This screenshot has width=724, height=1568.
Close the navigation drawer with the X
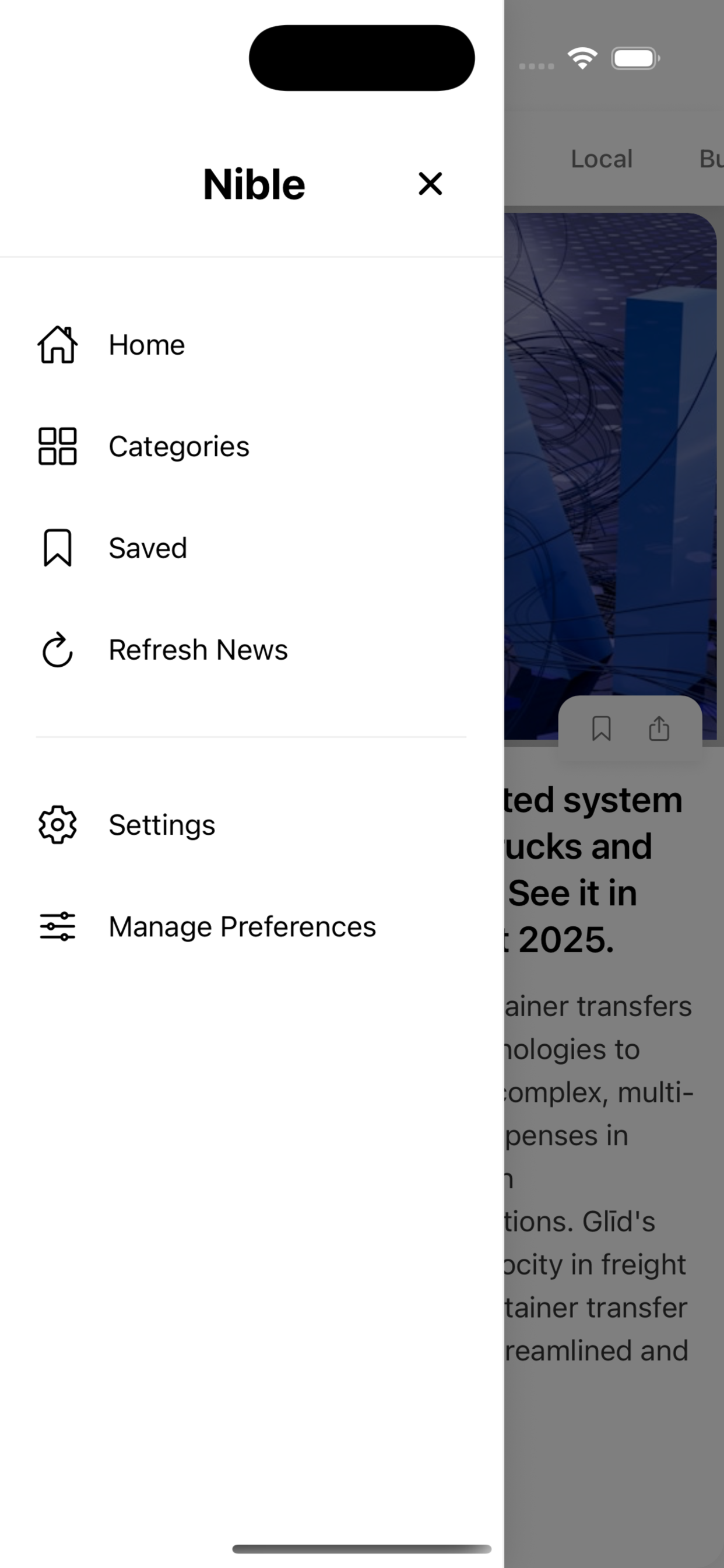(431, 184)
